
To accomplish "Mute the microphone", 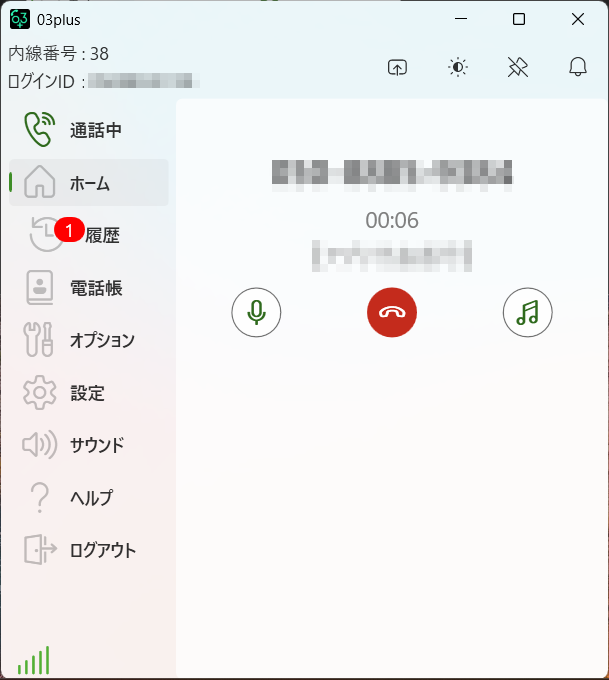I will click(x=257, y=313).
